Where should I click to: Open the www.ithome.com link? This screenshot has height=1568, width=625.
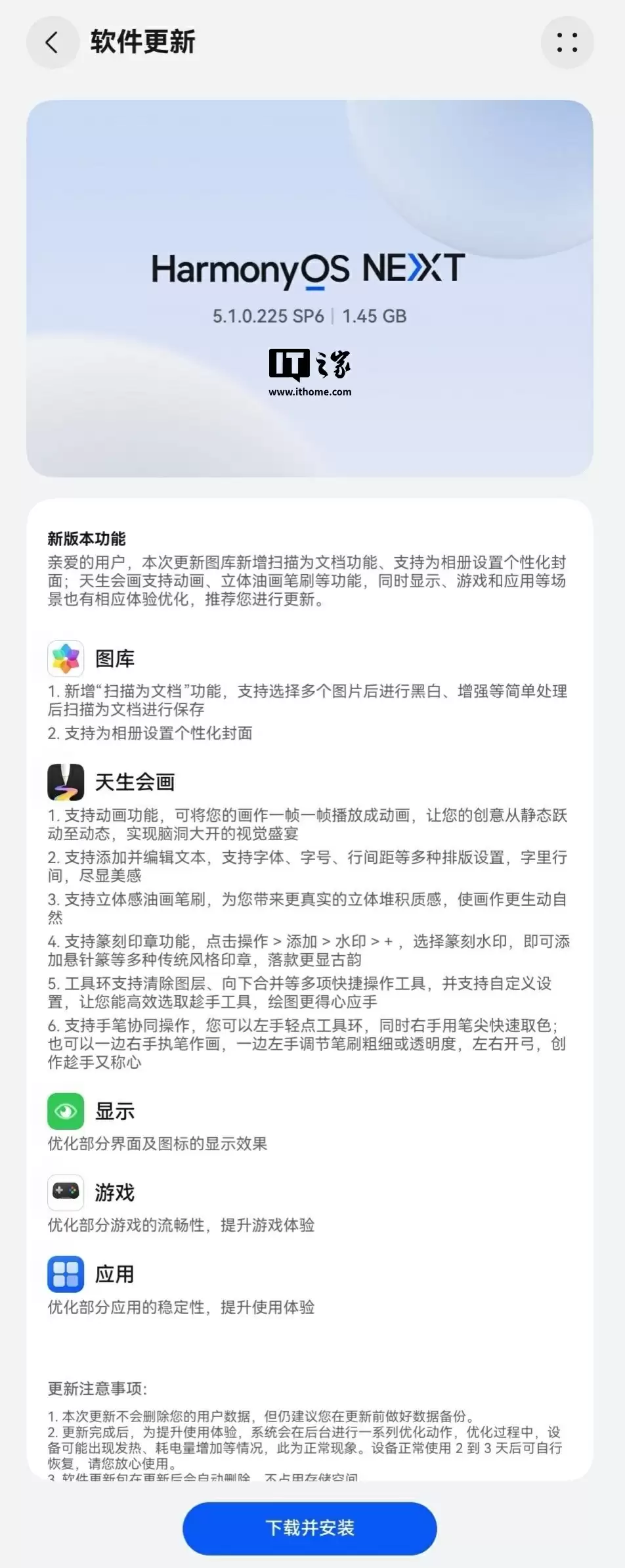(x=309, y=391)
